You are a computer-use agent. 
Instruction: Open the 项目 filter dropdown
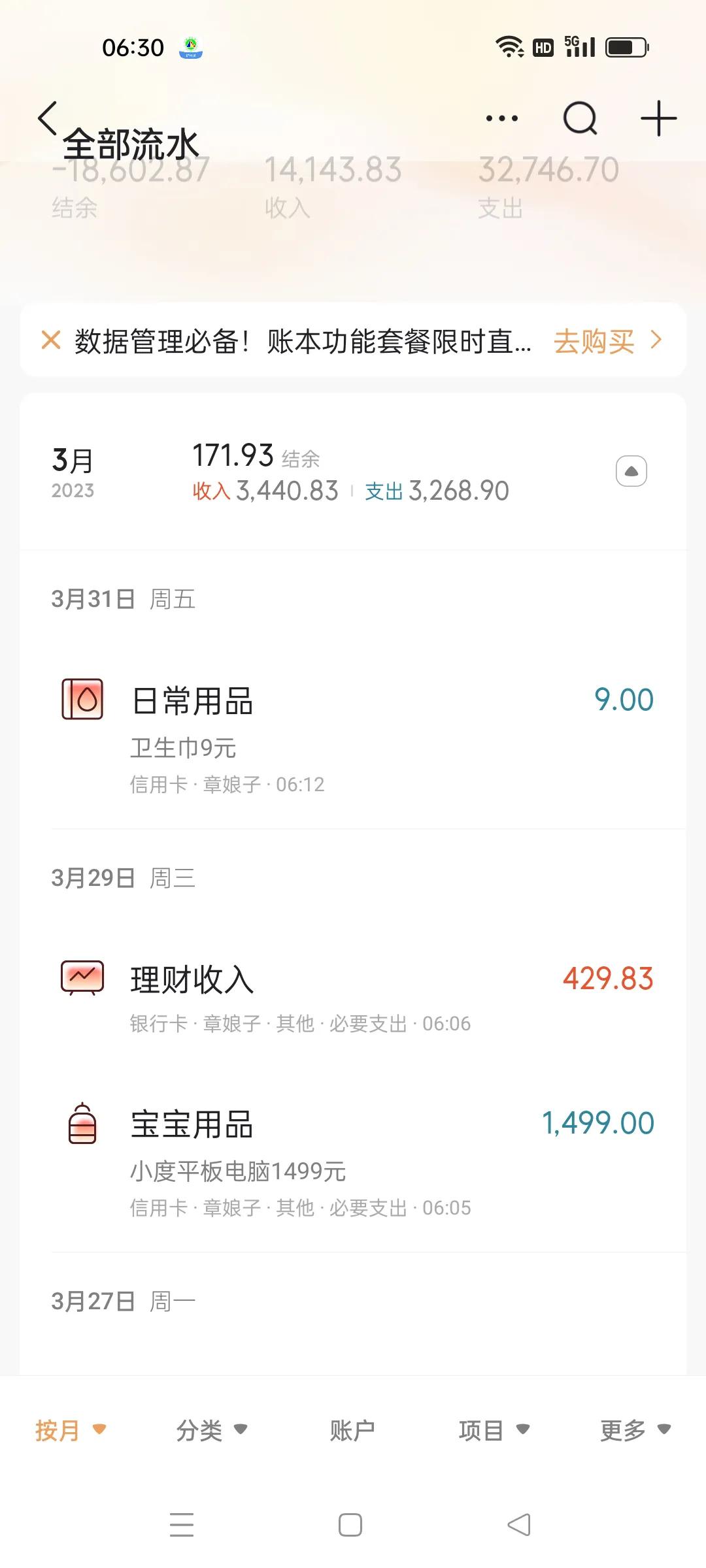click(x=492, y=1429)
